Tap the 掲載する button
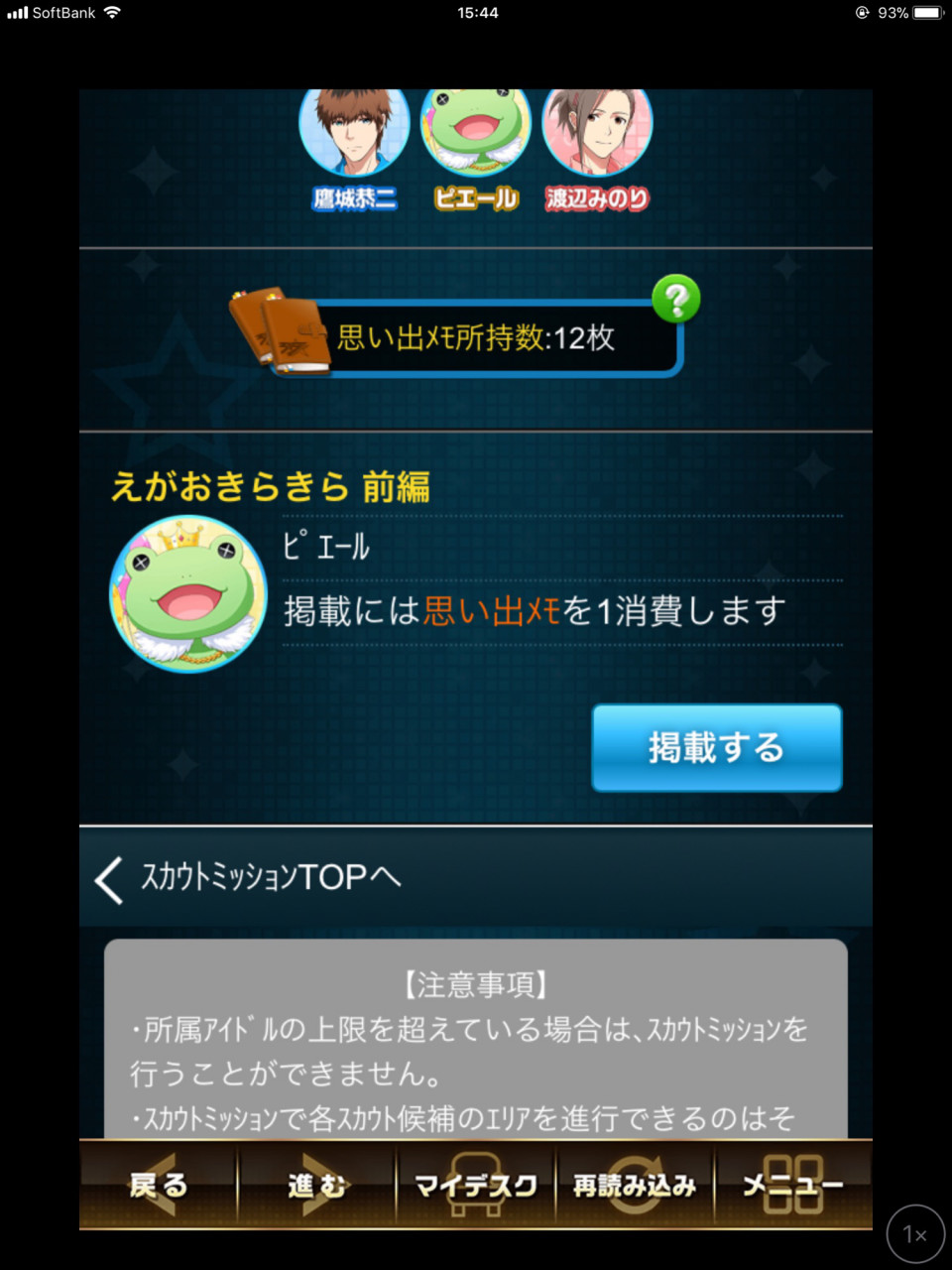 coord(716,748)
